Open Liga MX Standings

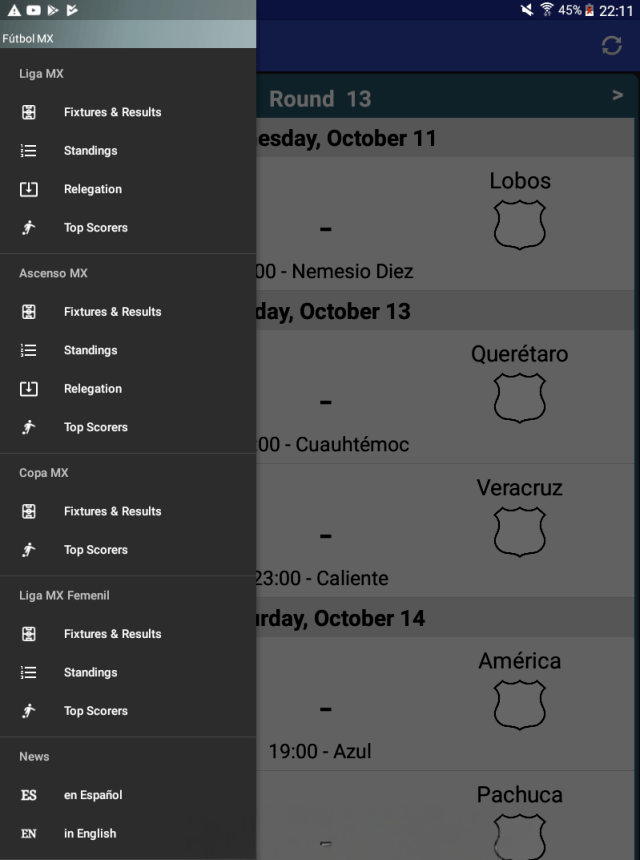[x=90, y=151]
